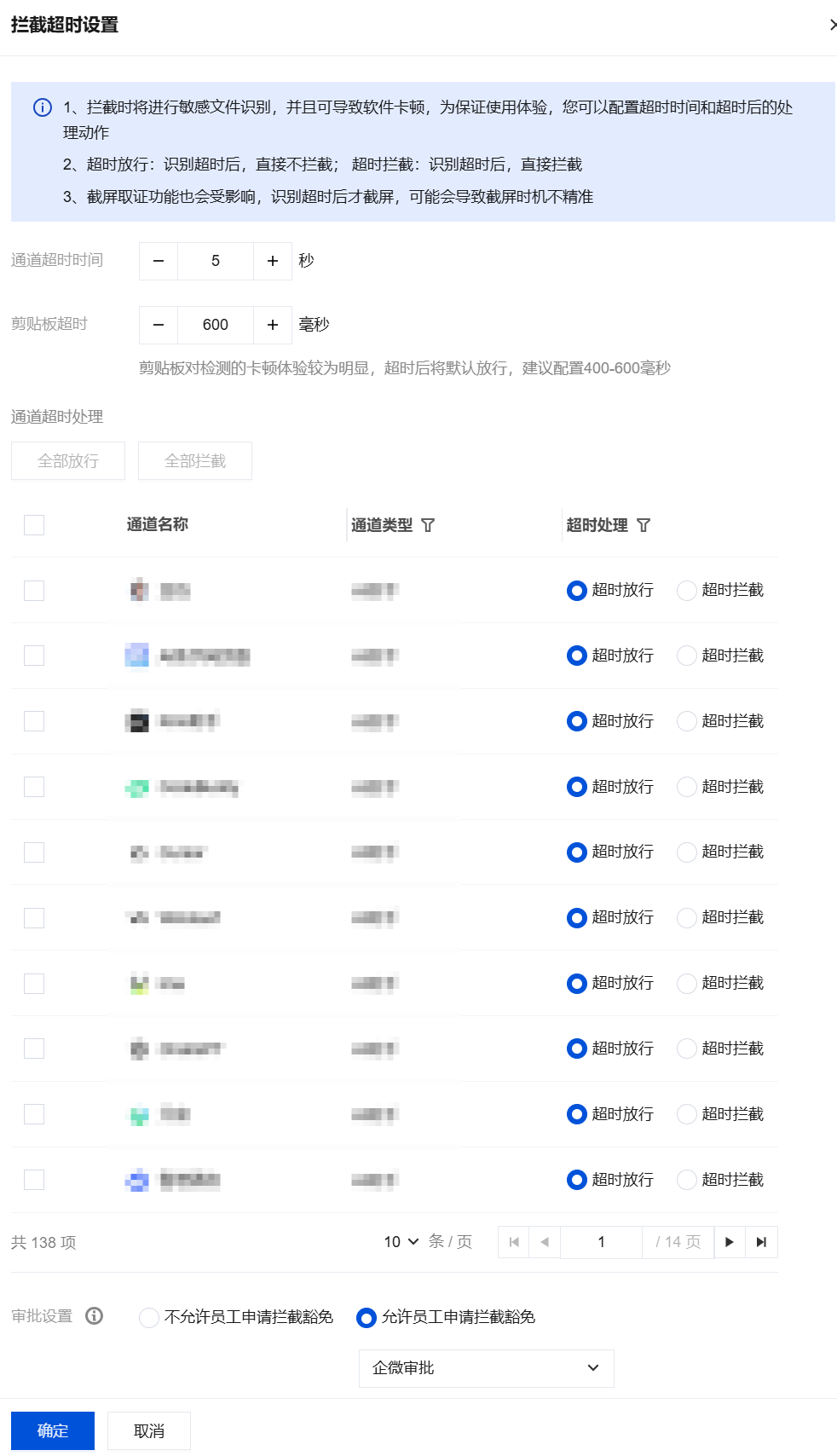Close the 拦截超时设置 panel
Viewport: 837px width, 1456px height.
[x=832, y=25]
